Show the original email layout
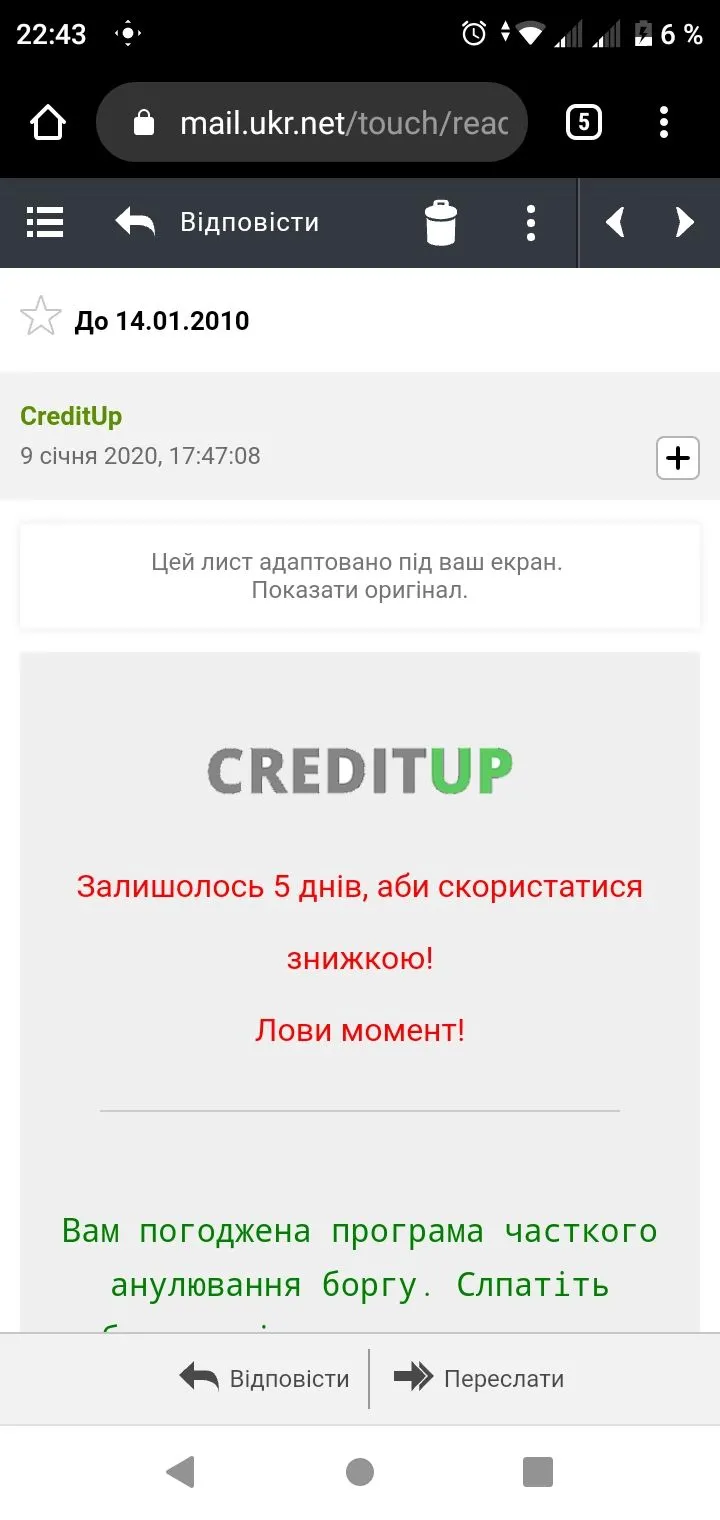720x1520 pixels. coord(359,590)
